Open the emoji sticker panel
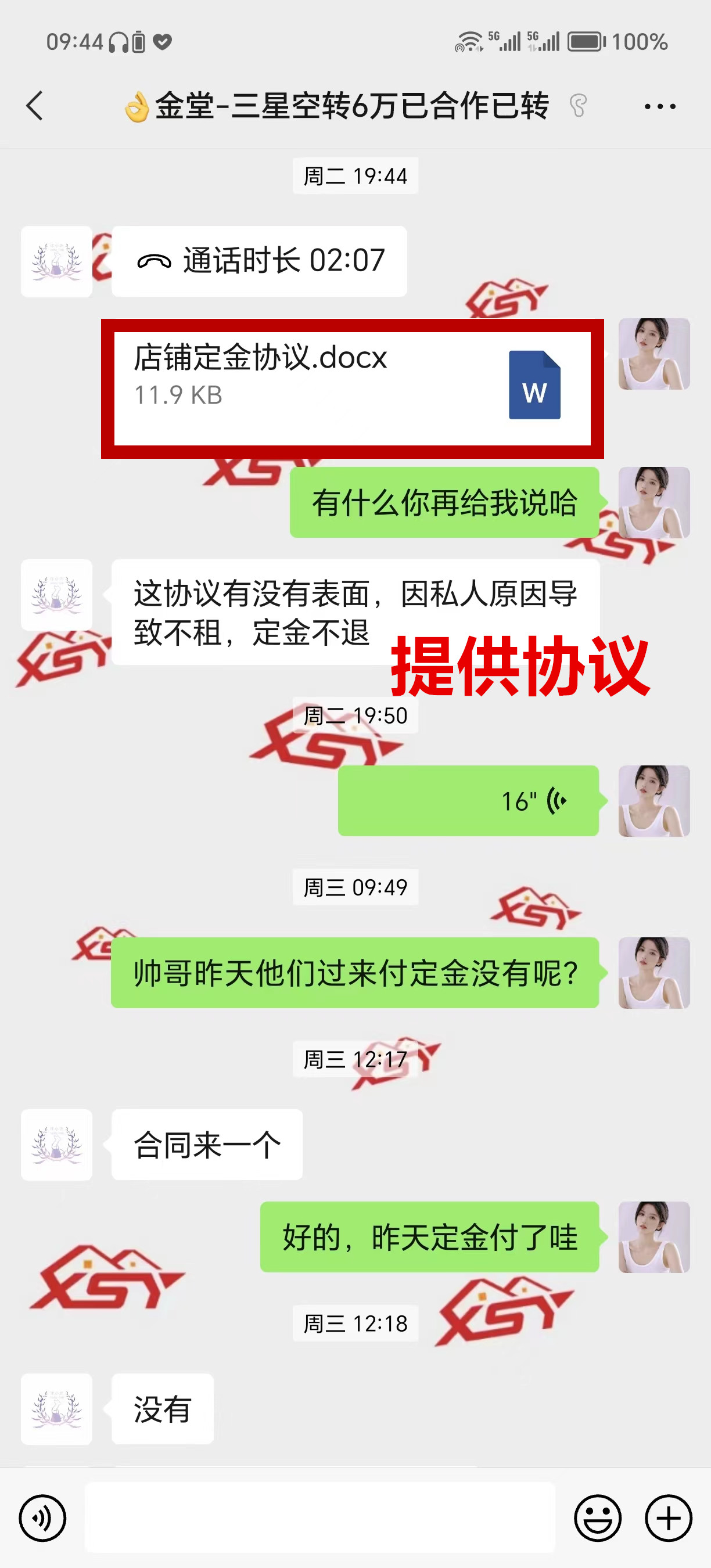 tap(598, 1517)
